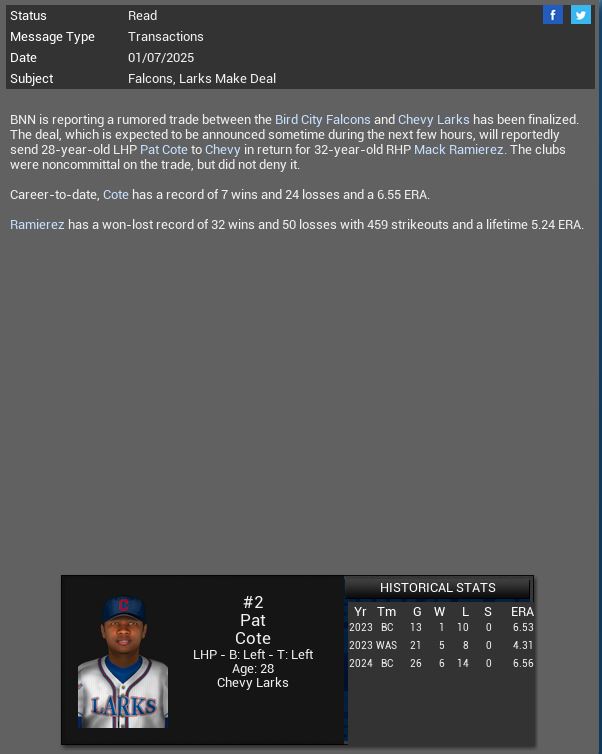602x754 pixels.
Task: Open the Mack Ramierez player link
Action: [458, 150]
